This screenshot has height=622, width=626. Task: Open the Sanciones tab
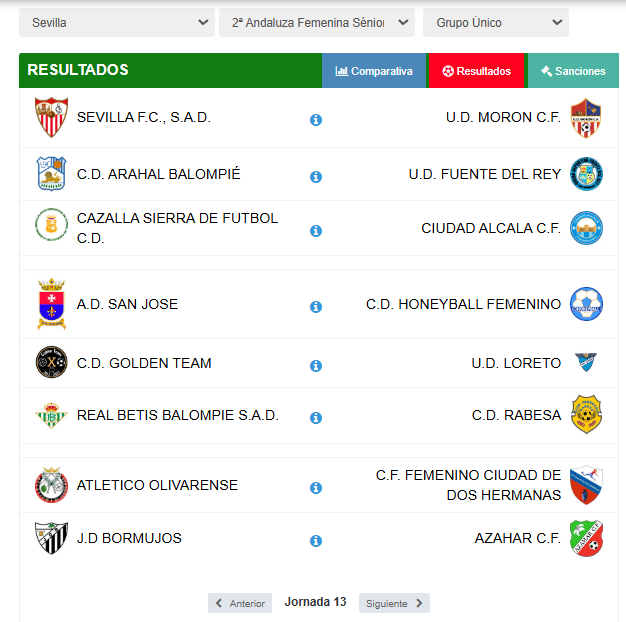pyautogui.click(x=573, y=71)
